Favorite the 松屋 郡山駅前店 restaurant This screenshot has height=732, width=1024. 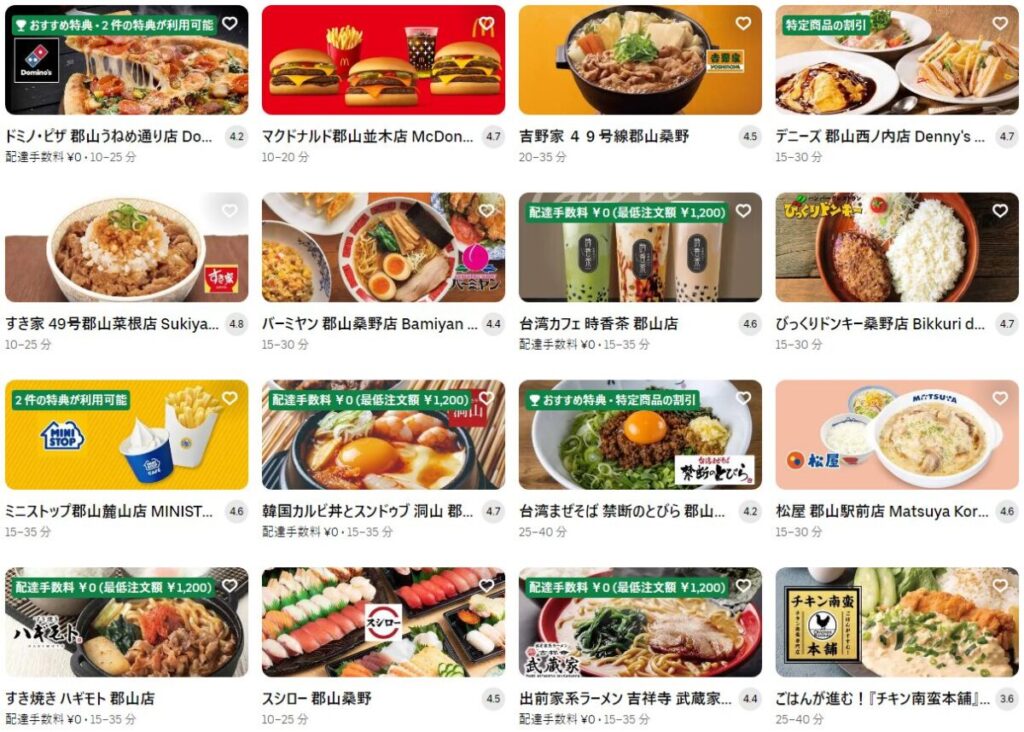pyautogui.click(x=1000, y=398)
